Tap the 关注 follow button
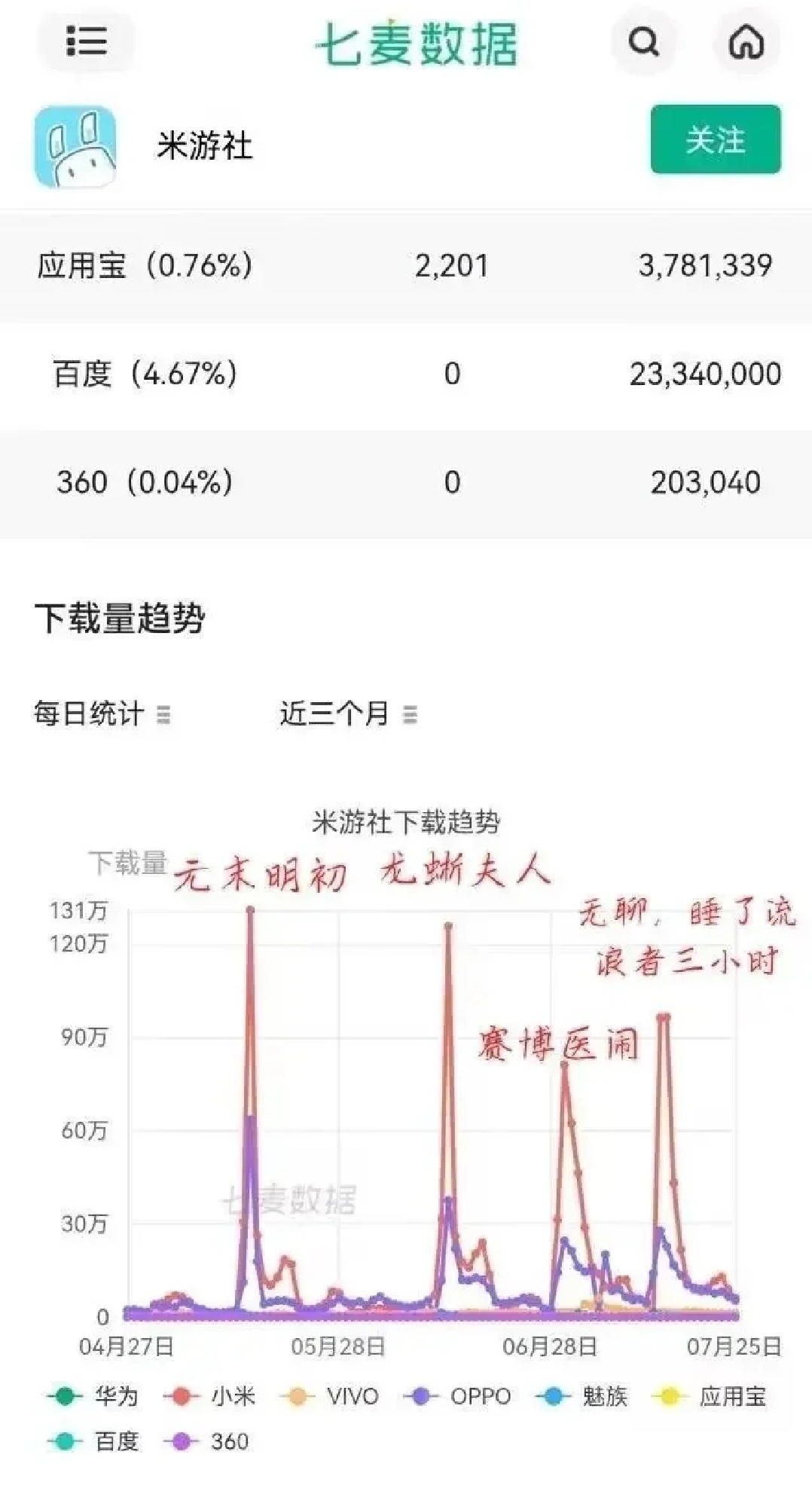 [716, 140]
